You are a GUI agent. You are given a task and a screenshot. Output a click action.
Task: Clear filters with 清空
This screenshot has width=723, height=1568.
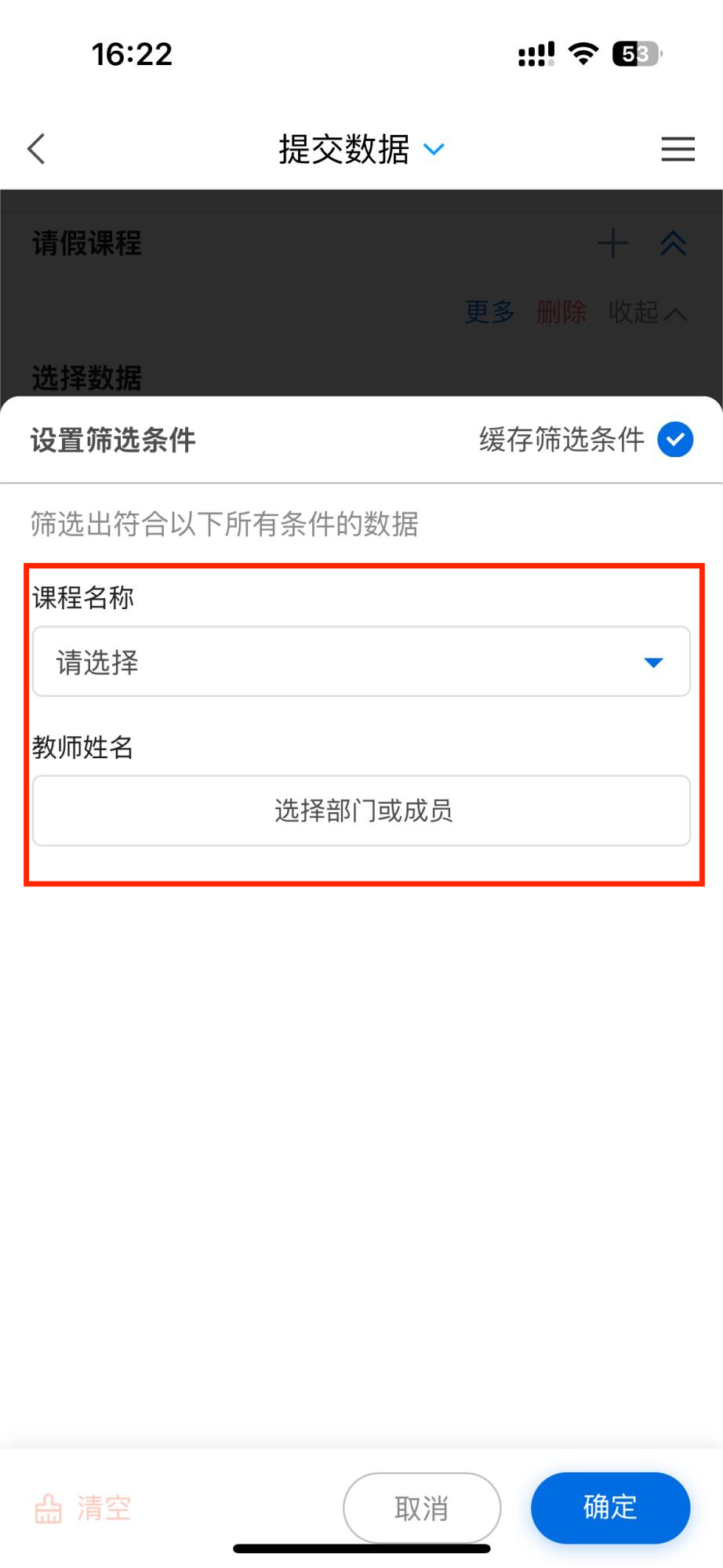coord(83,1508)
